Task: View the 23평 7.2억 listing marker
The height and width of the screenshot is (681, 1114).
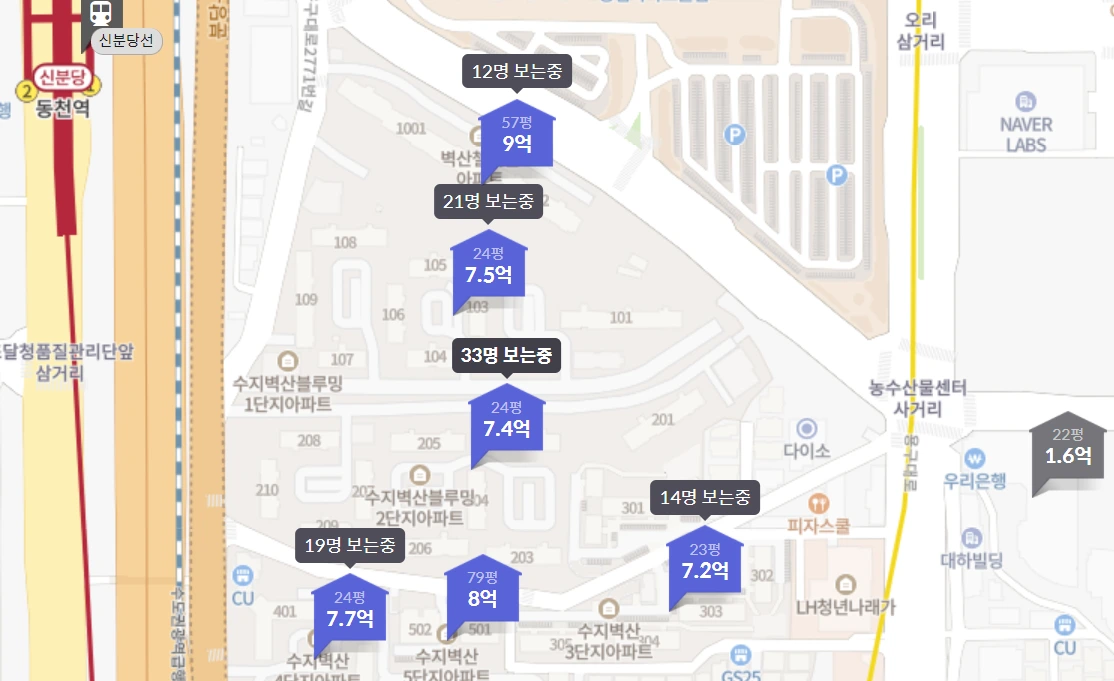Action: click(705, 564)
